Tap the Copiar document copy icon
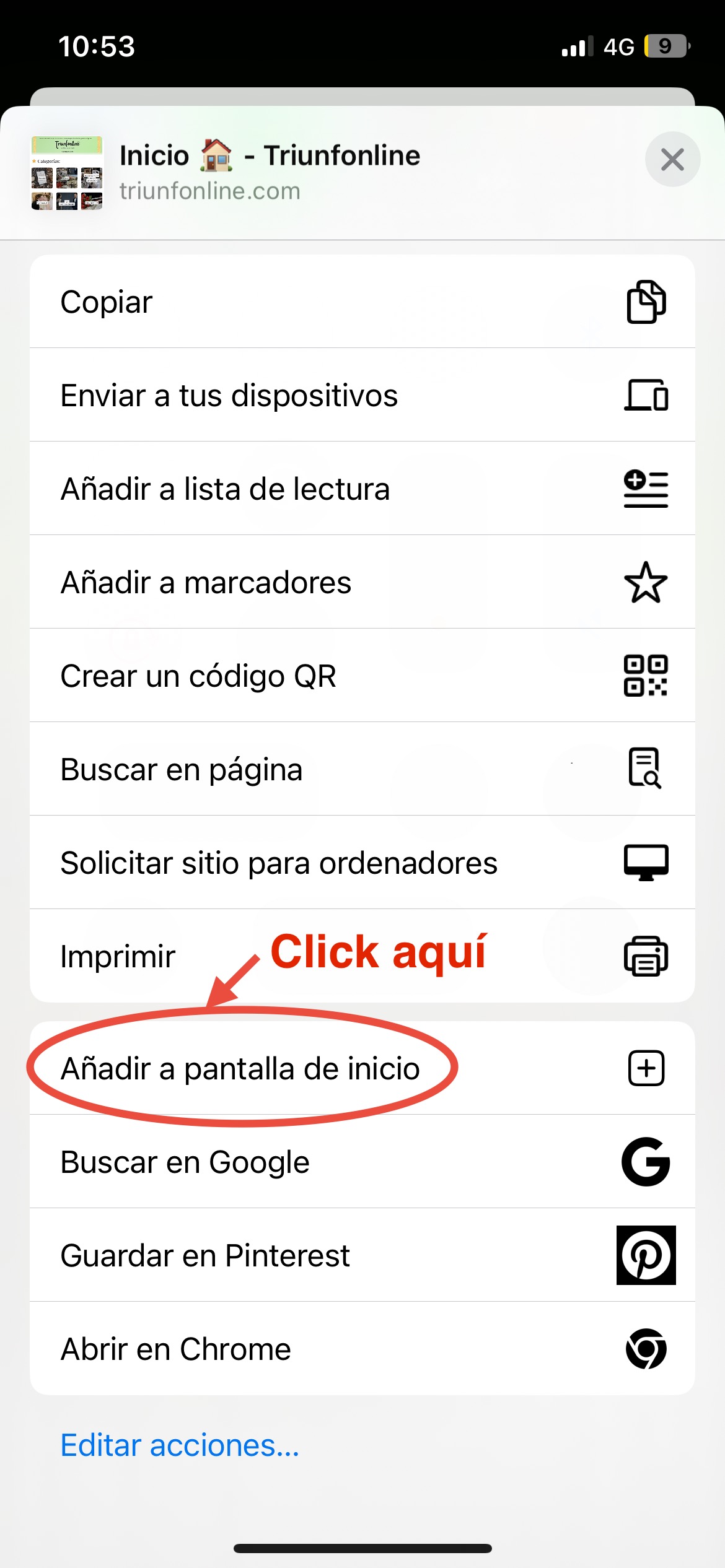725x1568 pixels. pyautogui.click(x=645, y=302)
